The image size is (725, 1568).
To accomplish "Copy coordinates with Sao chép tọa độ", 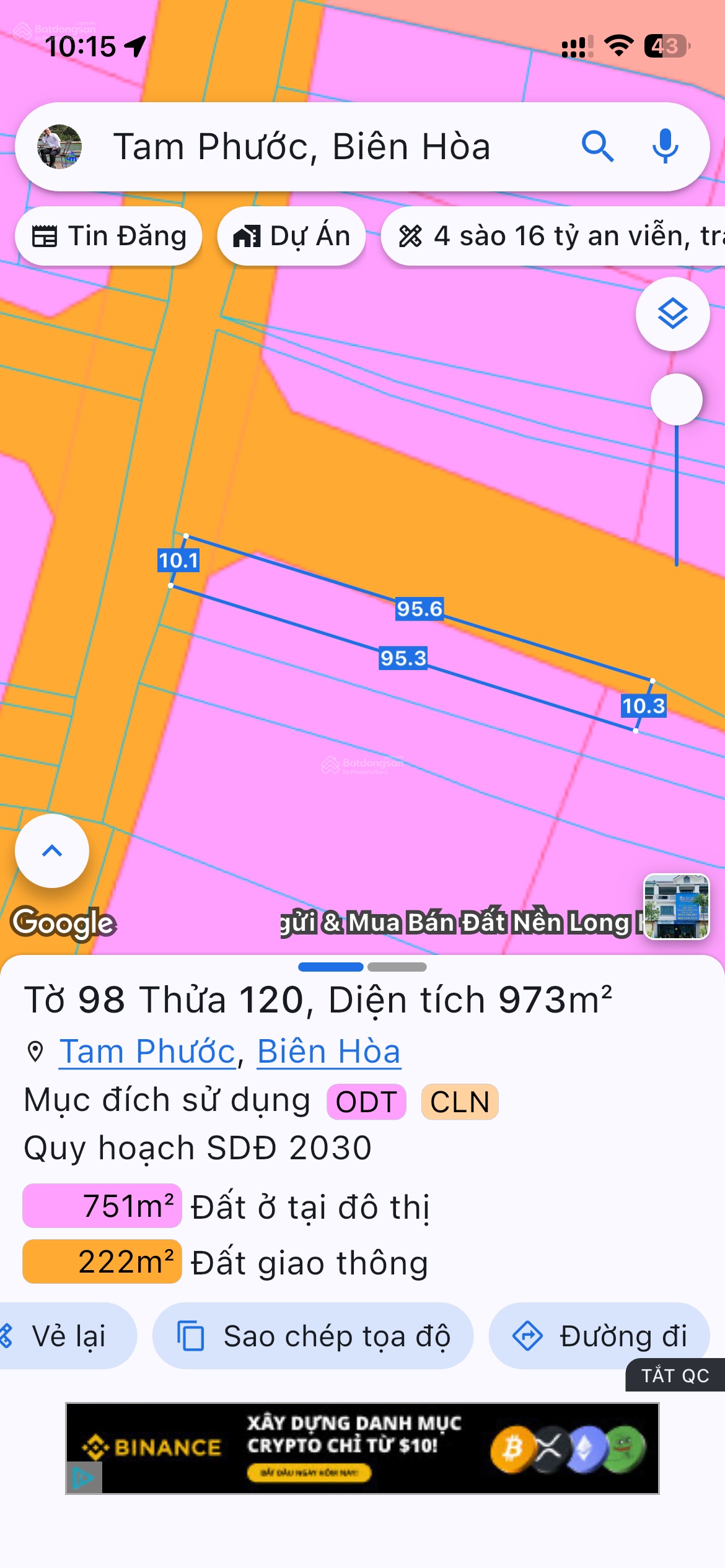I will coord(313,1336).
